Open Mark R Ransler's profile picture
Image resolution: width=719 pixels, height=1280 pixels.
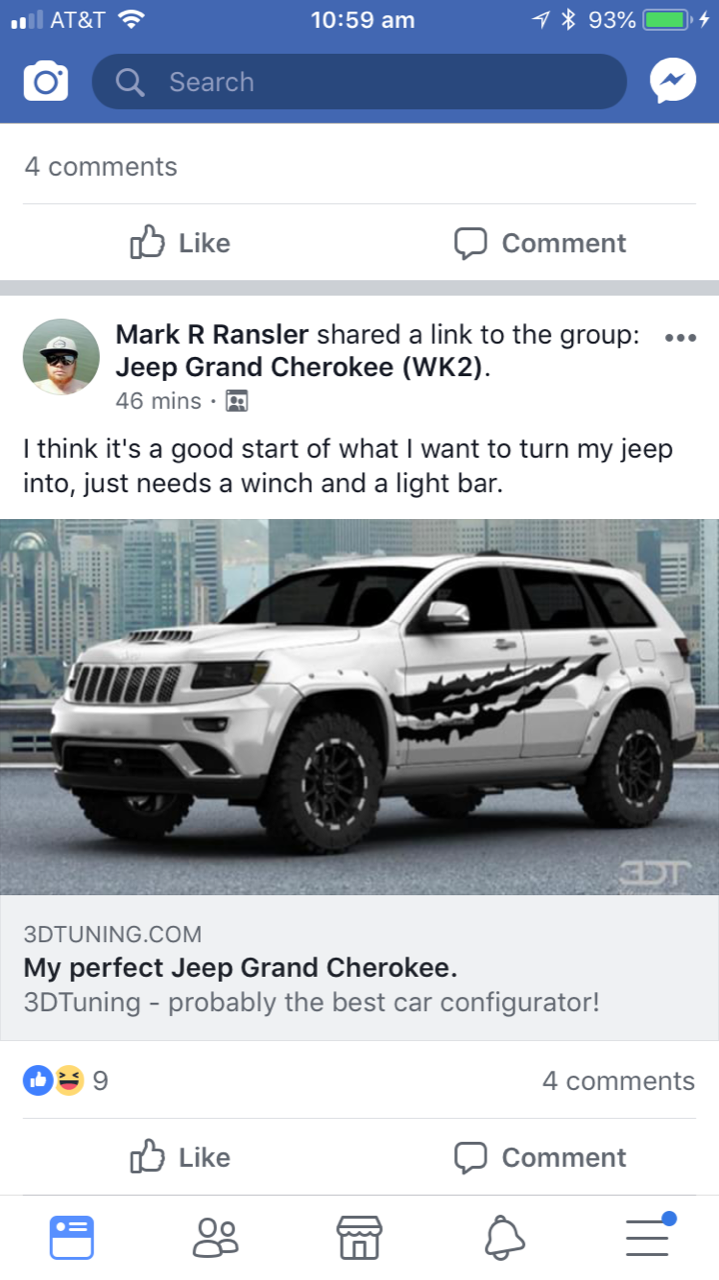[61, 357]
